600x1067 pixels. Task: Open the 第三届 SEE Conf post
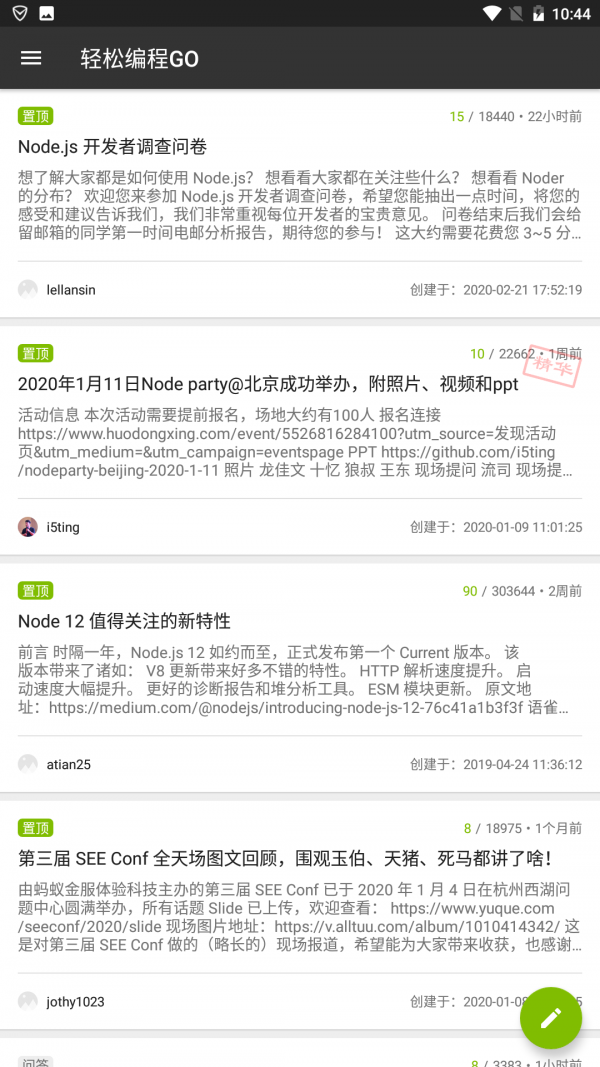[x=285, y=858]
